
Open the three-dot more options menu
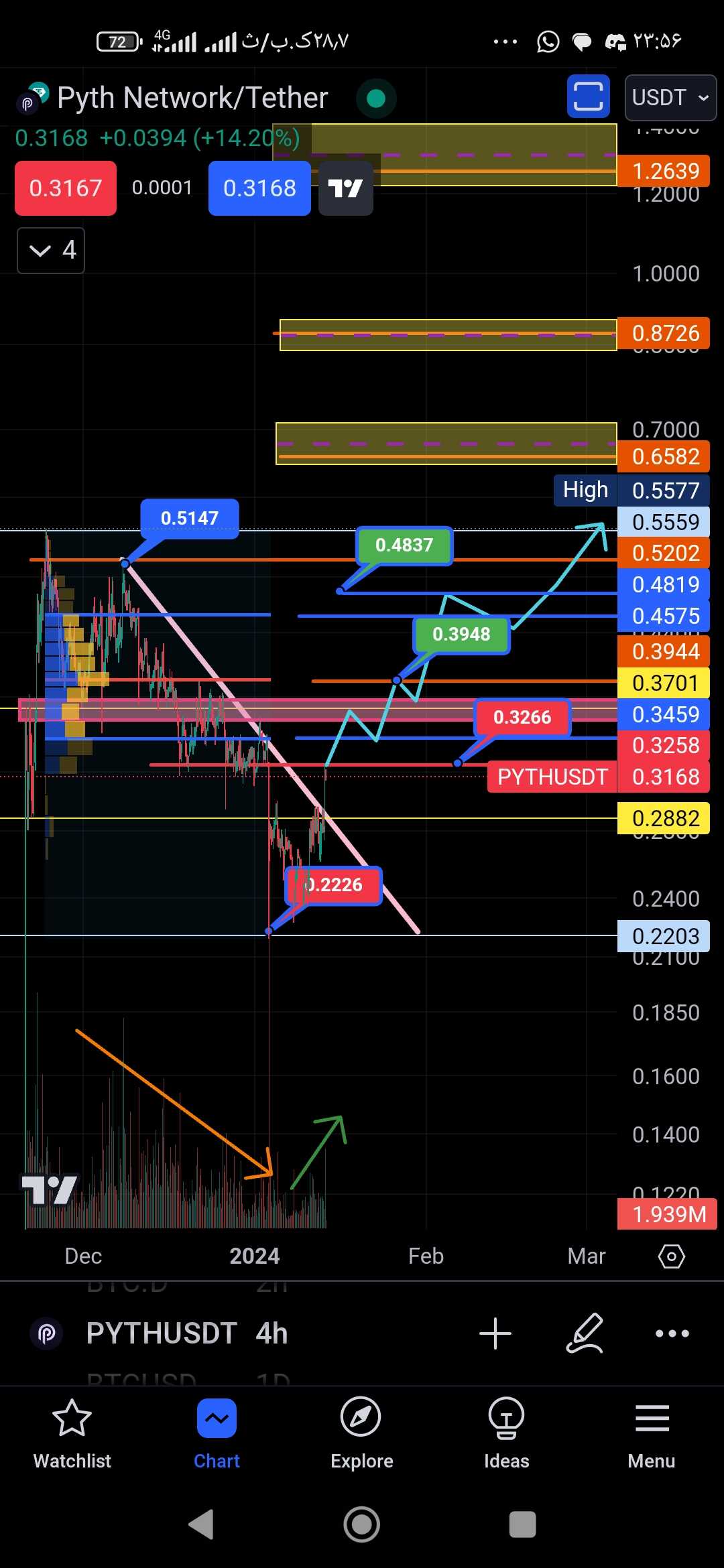pos(672,1333)
